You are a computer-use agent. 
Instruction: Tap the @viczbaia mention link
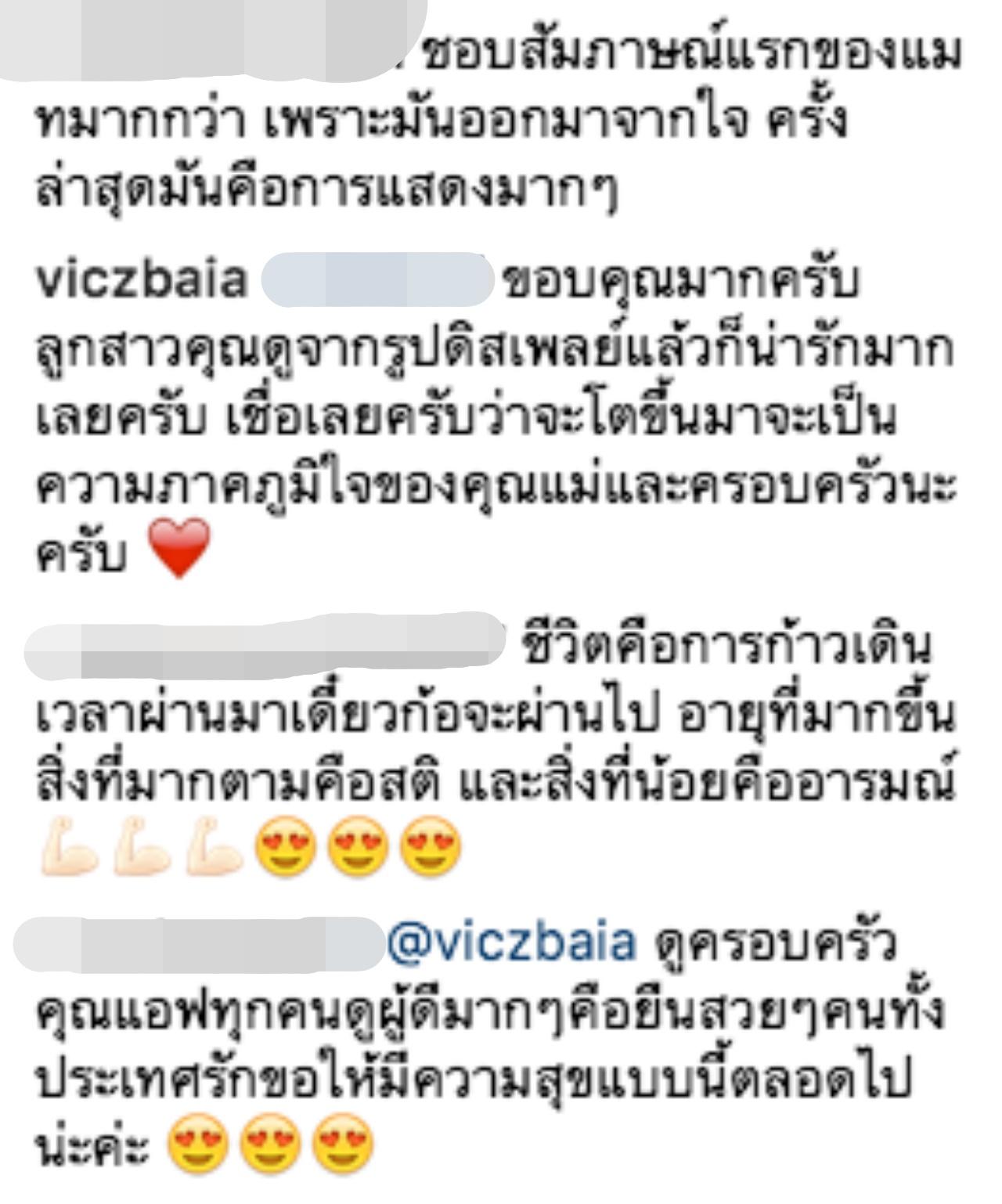pos(511,943)
